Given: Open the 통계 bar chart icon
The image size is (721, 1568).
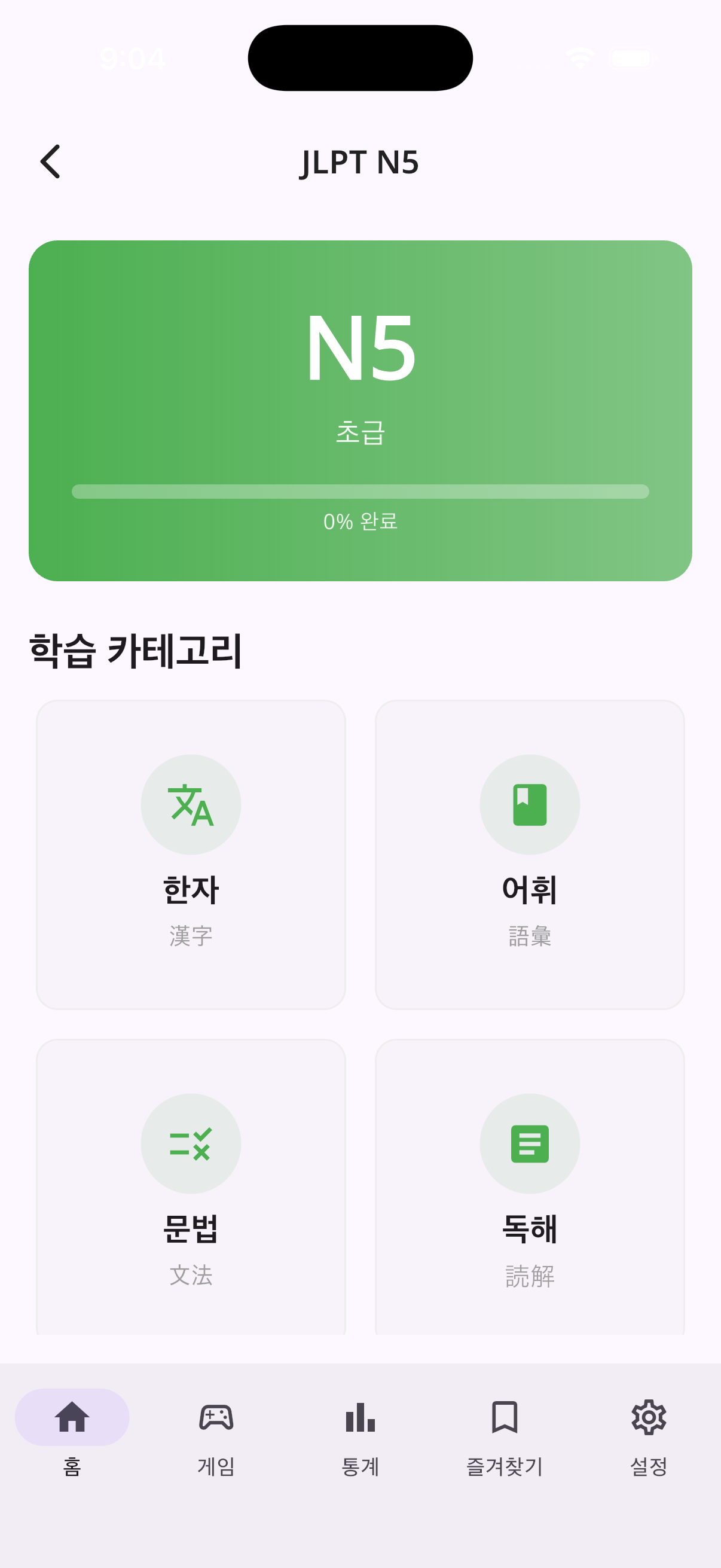Looking at the screenshot, I should click(x=360, y=1416).
